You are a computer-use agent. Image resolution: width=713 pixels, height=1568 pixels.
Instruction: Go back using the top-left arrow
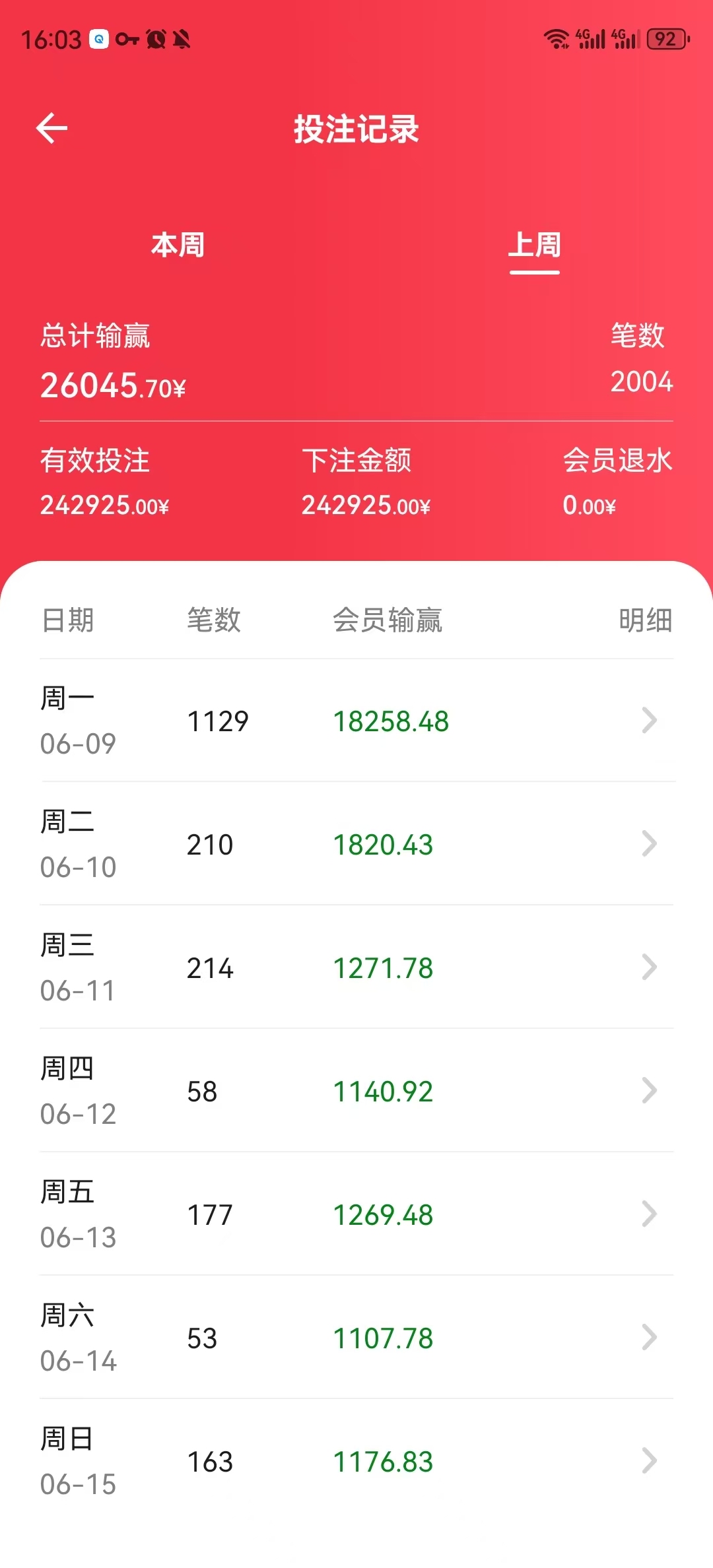(x=52, y=128)
